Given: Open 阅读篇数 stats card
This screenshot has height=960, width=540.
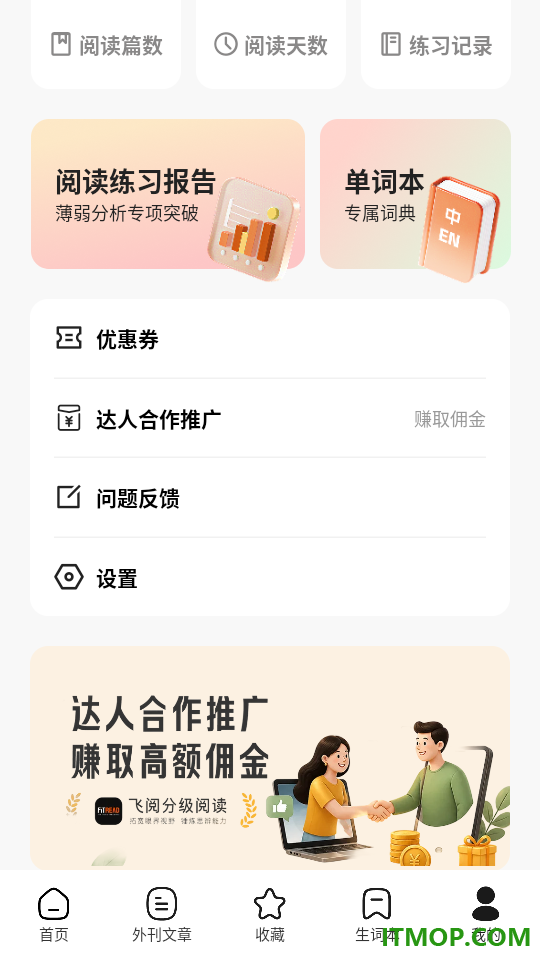Looking at the screenshot, I should coord(106,45).
